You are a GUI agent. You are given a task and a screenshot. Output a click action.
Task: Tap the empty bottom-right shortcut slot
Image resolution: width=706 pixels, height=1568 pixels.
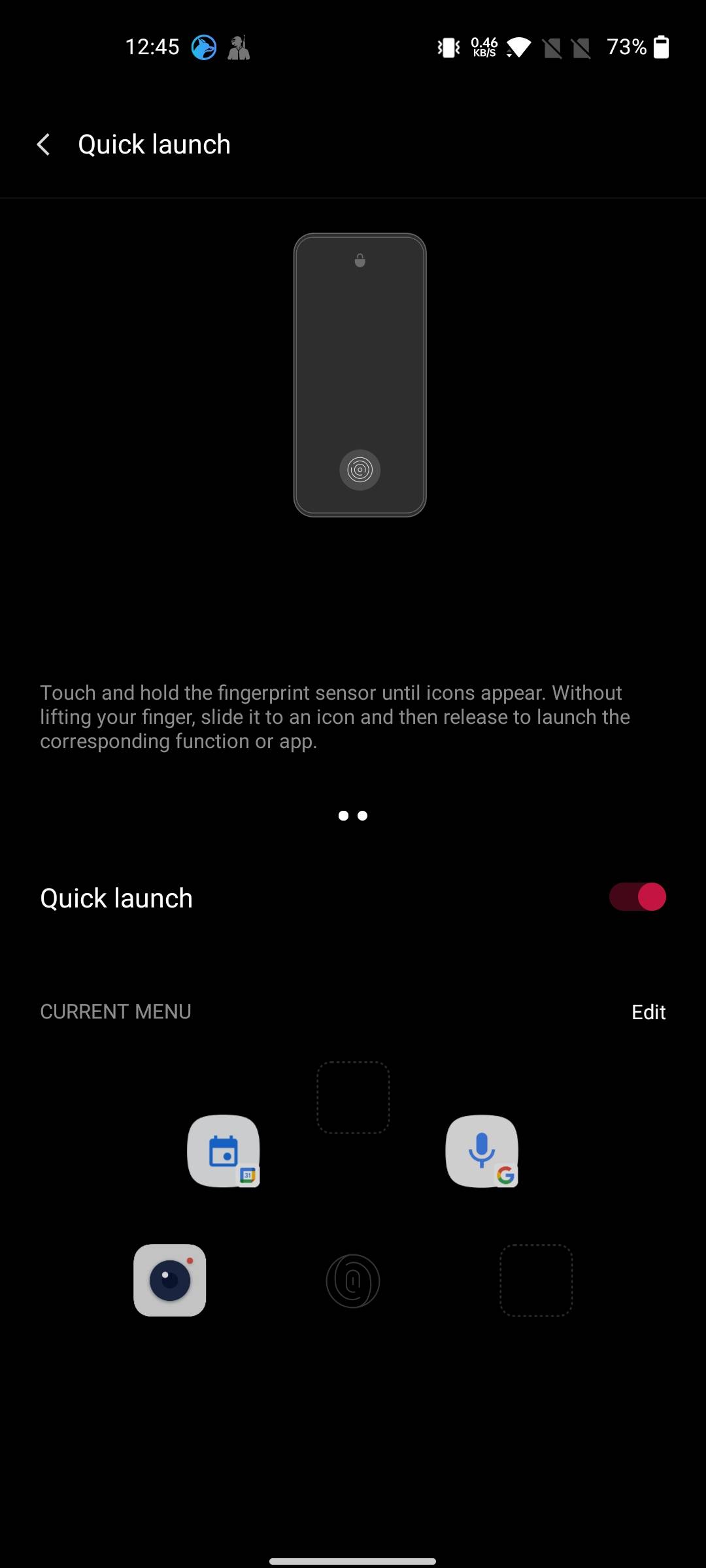click(536, 1279)
